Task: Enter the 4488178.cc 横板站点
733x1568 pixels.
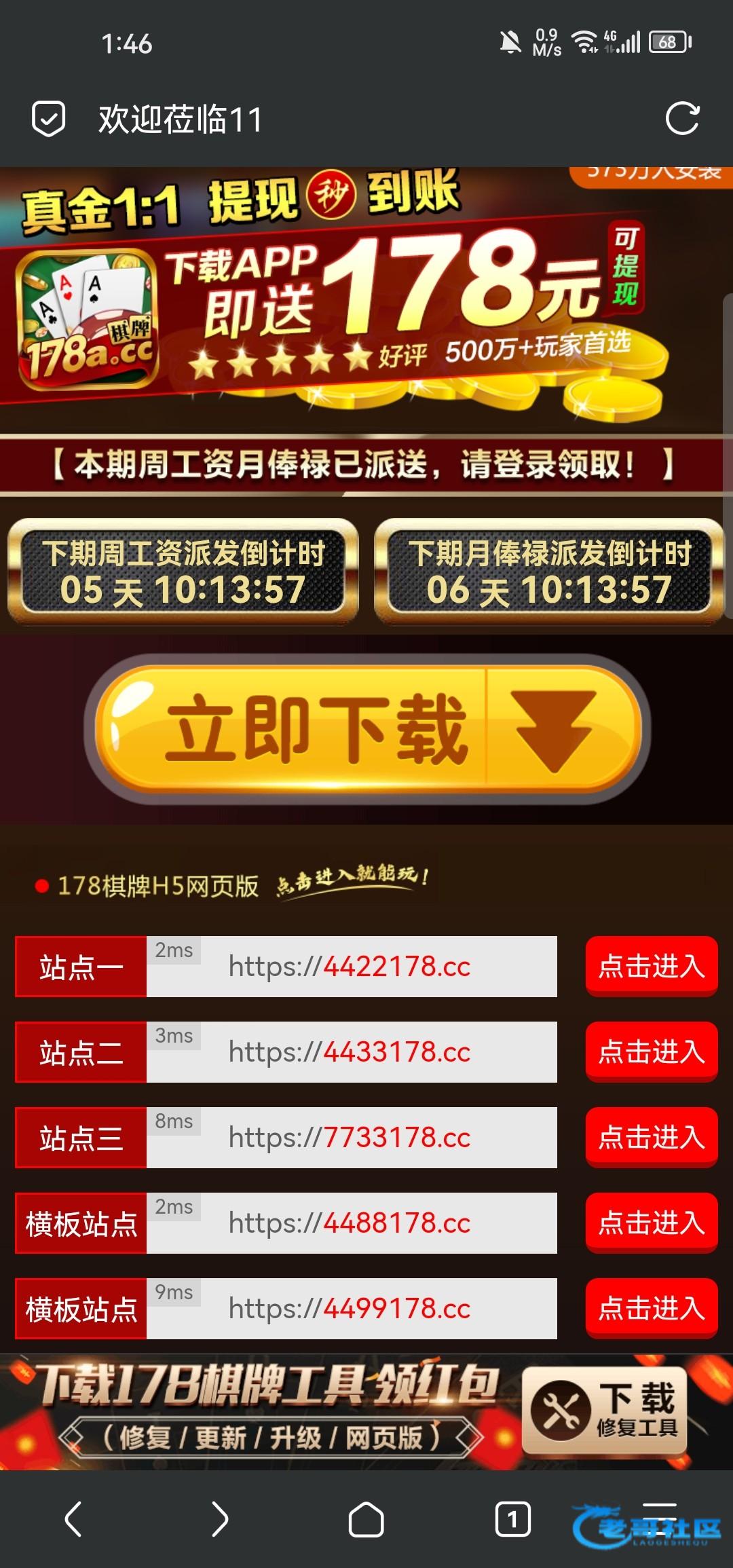Action: [x=651, y=1222]
